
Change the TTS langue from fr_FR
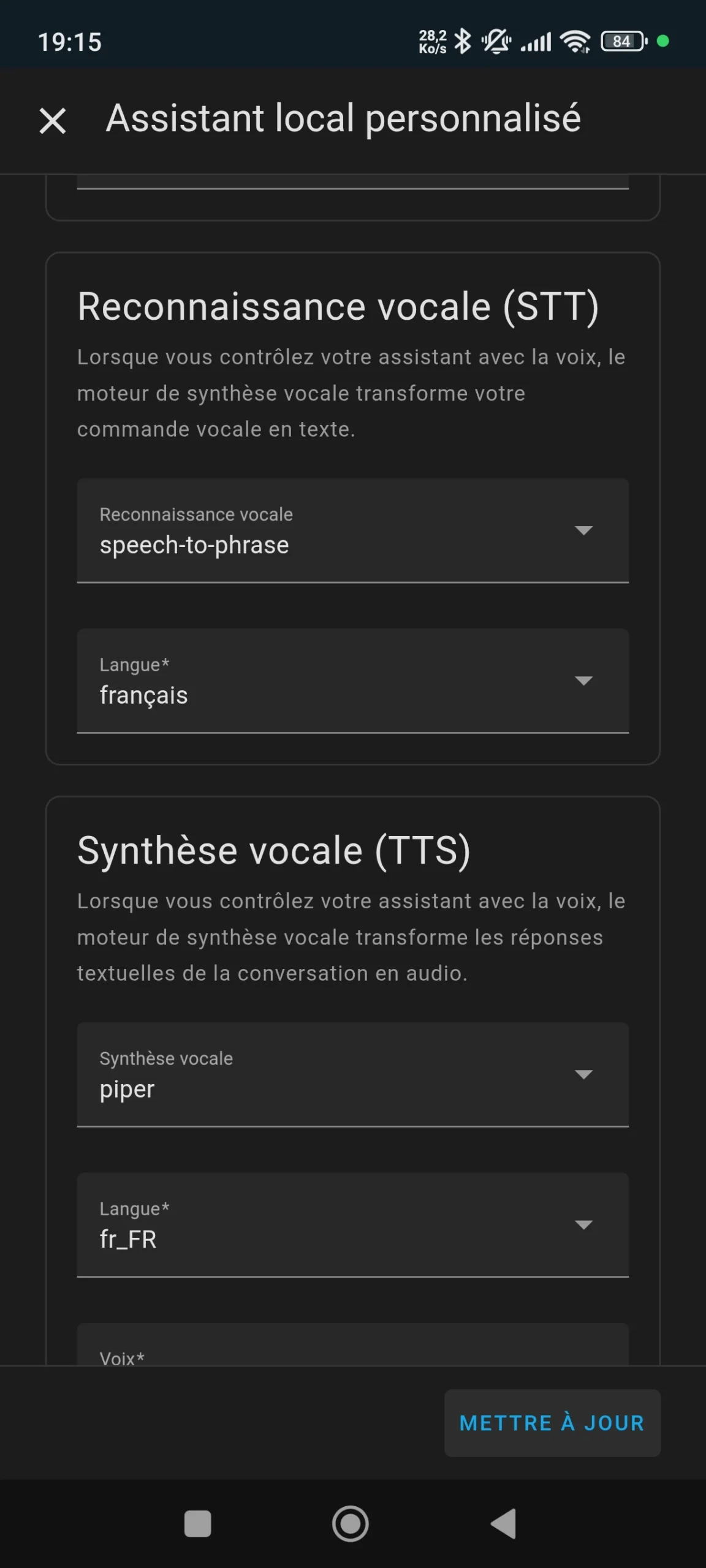tap(353, 1225)
